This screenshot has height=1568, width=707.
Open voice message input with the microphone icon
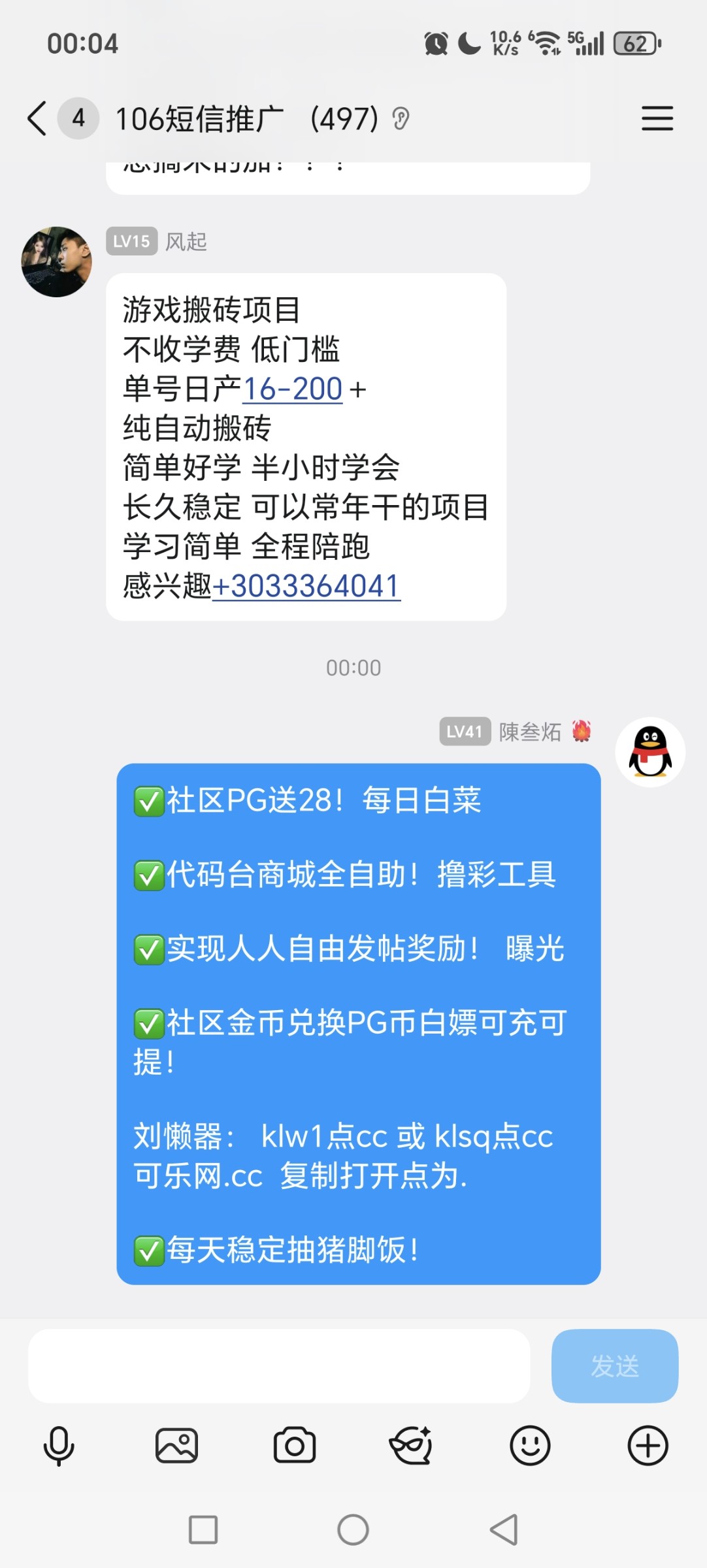(x=59, y=1445)
